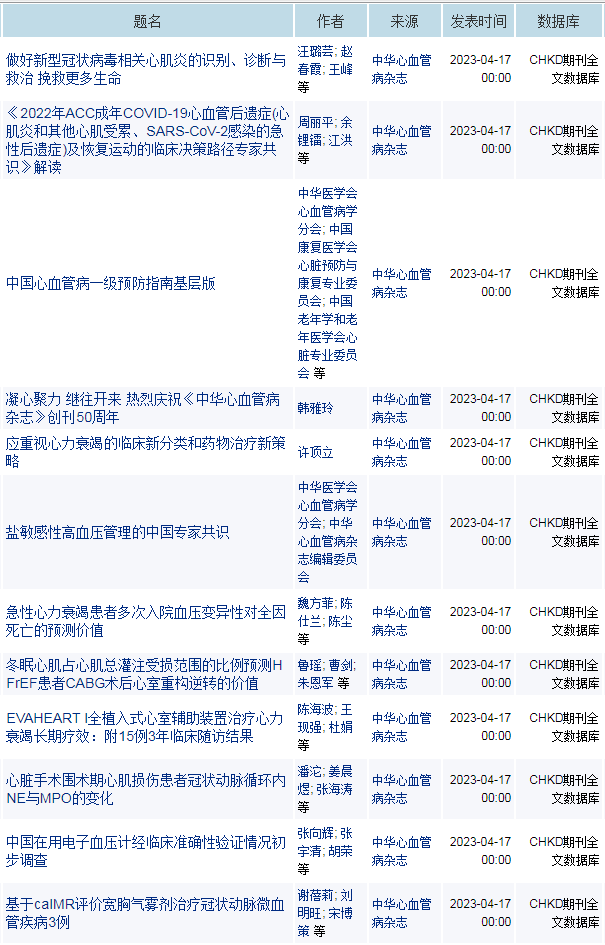Screen dimensions: 605x945
Task: Open 中华心血管病杂志 source in 韩雅玲's row
Action: pos(402,408)
